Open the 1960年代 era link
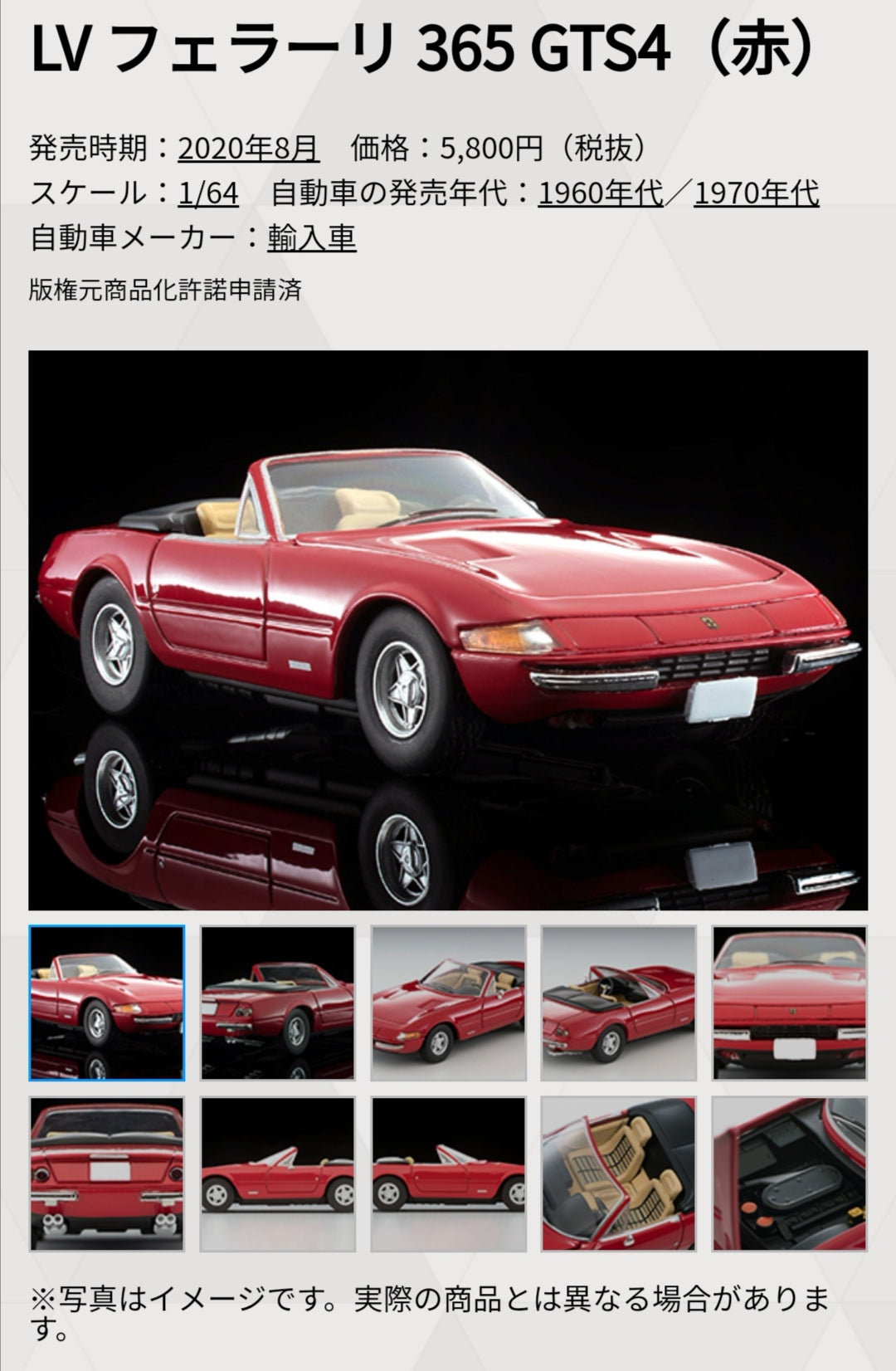This screenshot has height=1371, width=896. pyautogui.click(x=601, y=193)
